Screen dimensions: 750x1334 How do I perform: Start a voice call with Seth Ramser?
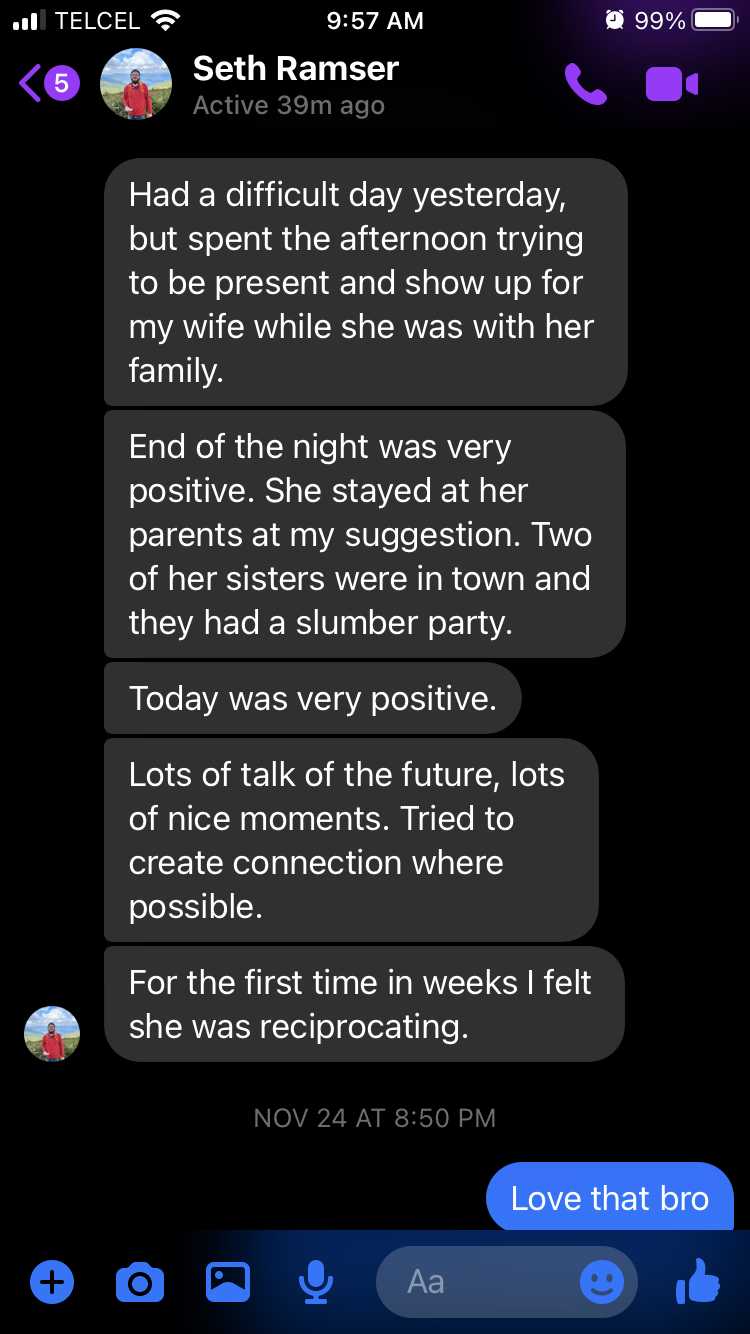coord(585,84)
